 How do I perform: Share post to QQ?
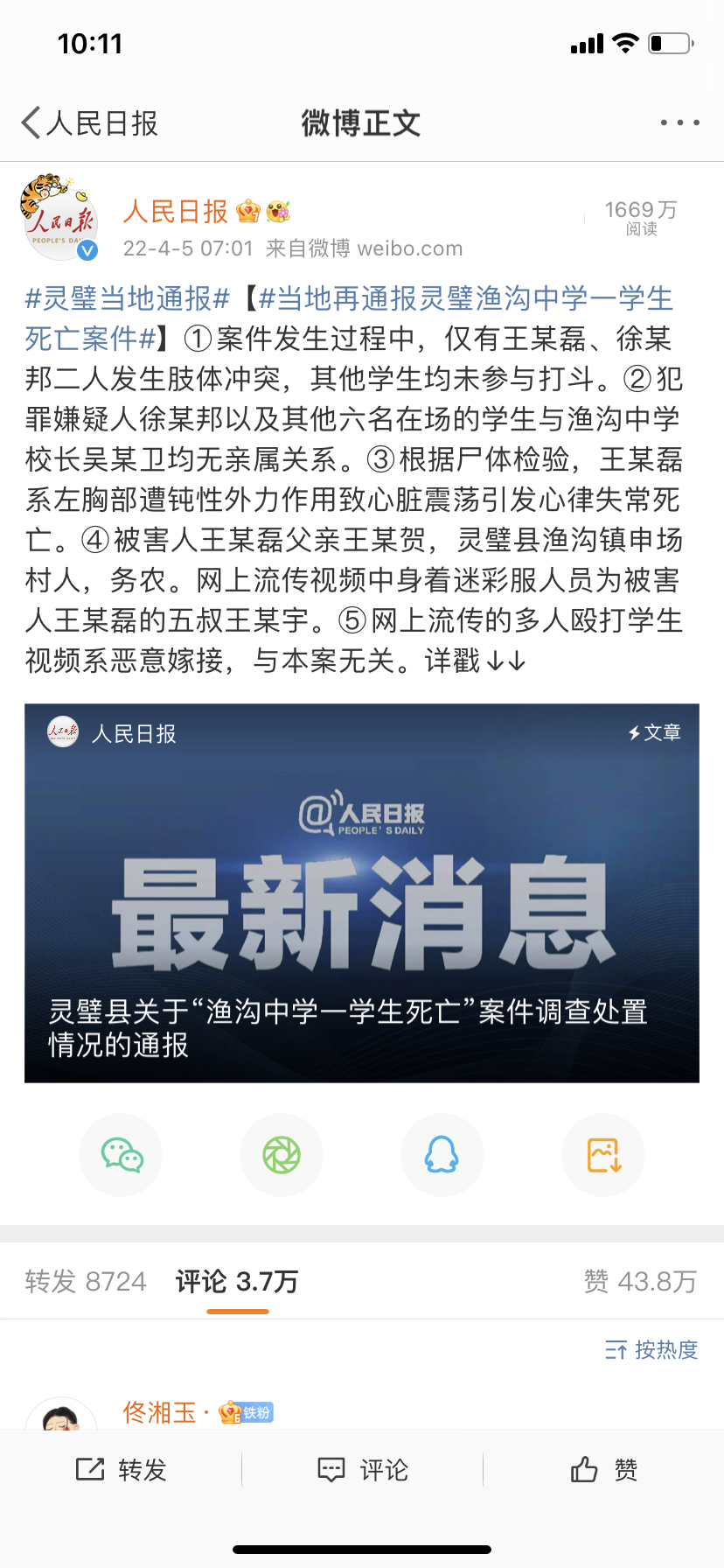442,1155
